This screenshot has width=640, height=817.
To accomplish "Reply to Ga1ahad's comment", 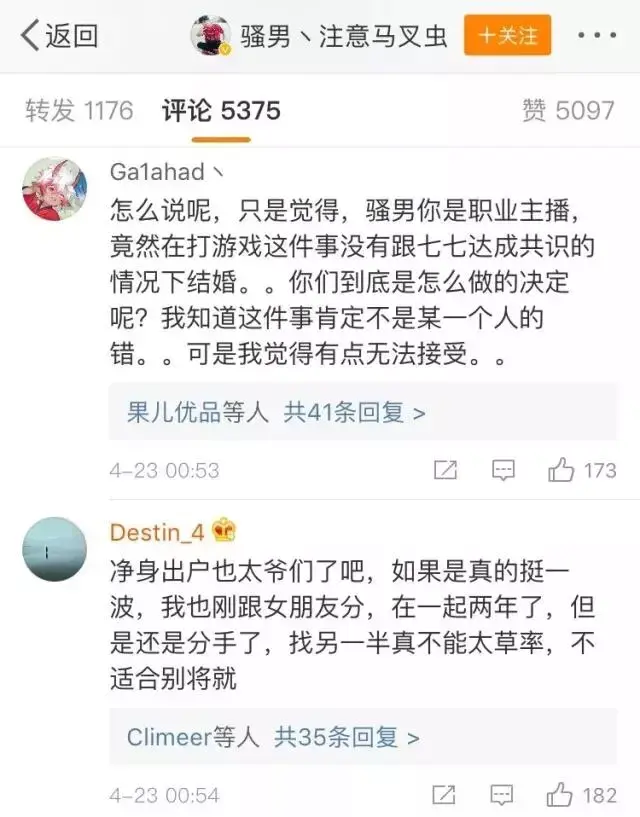I will coord(504,470).
